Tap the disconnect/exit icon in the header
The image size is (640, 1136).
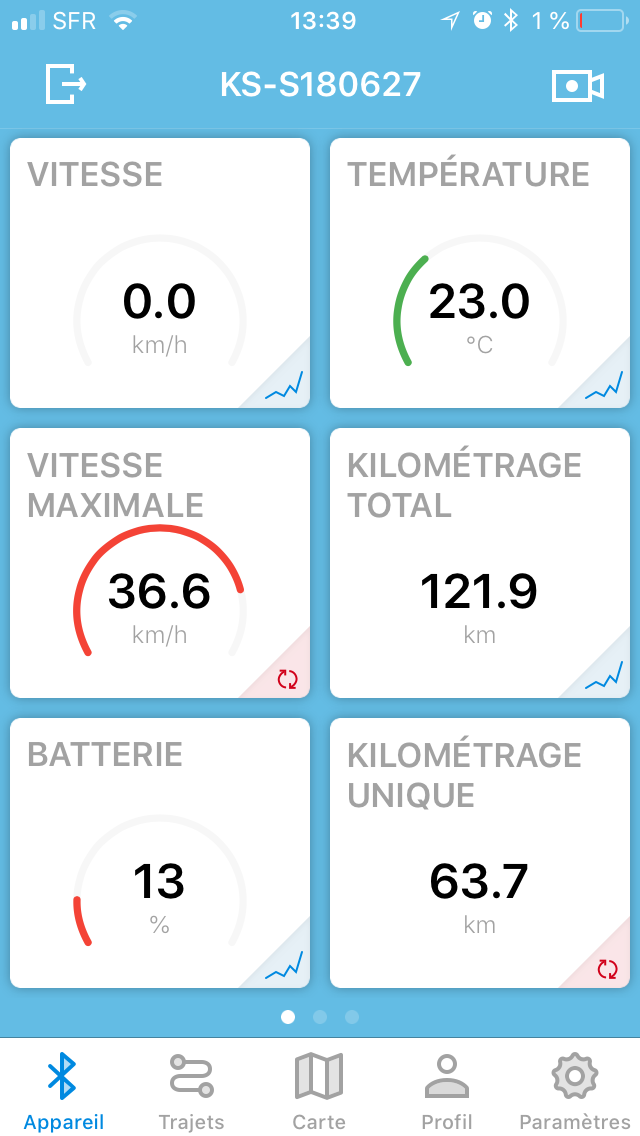(66, 84)
